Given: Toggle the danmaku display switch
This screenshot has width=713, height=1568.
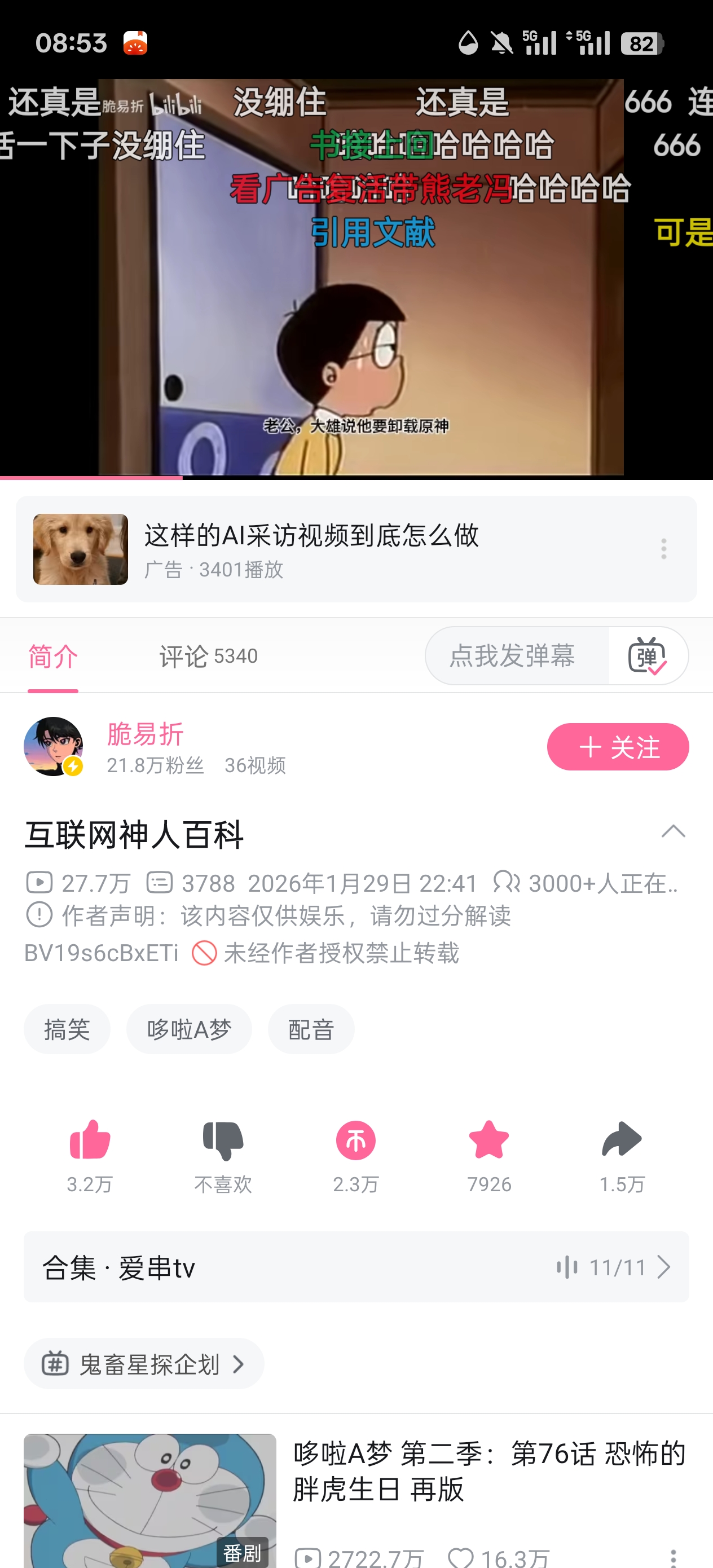Looking at the screenshot, I should [x=646, y=655].
